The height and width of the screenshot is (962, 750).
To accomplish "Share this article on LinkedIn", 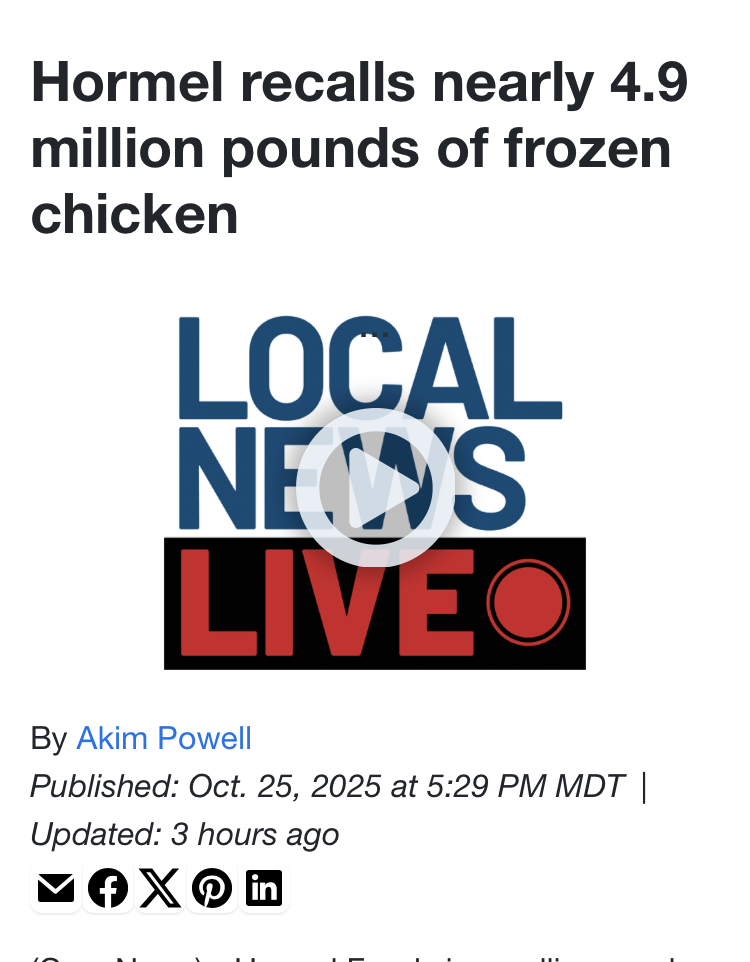I will [264, 888].
